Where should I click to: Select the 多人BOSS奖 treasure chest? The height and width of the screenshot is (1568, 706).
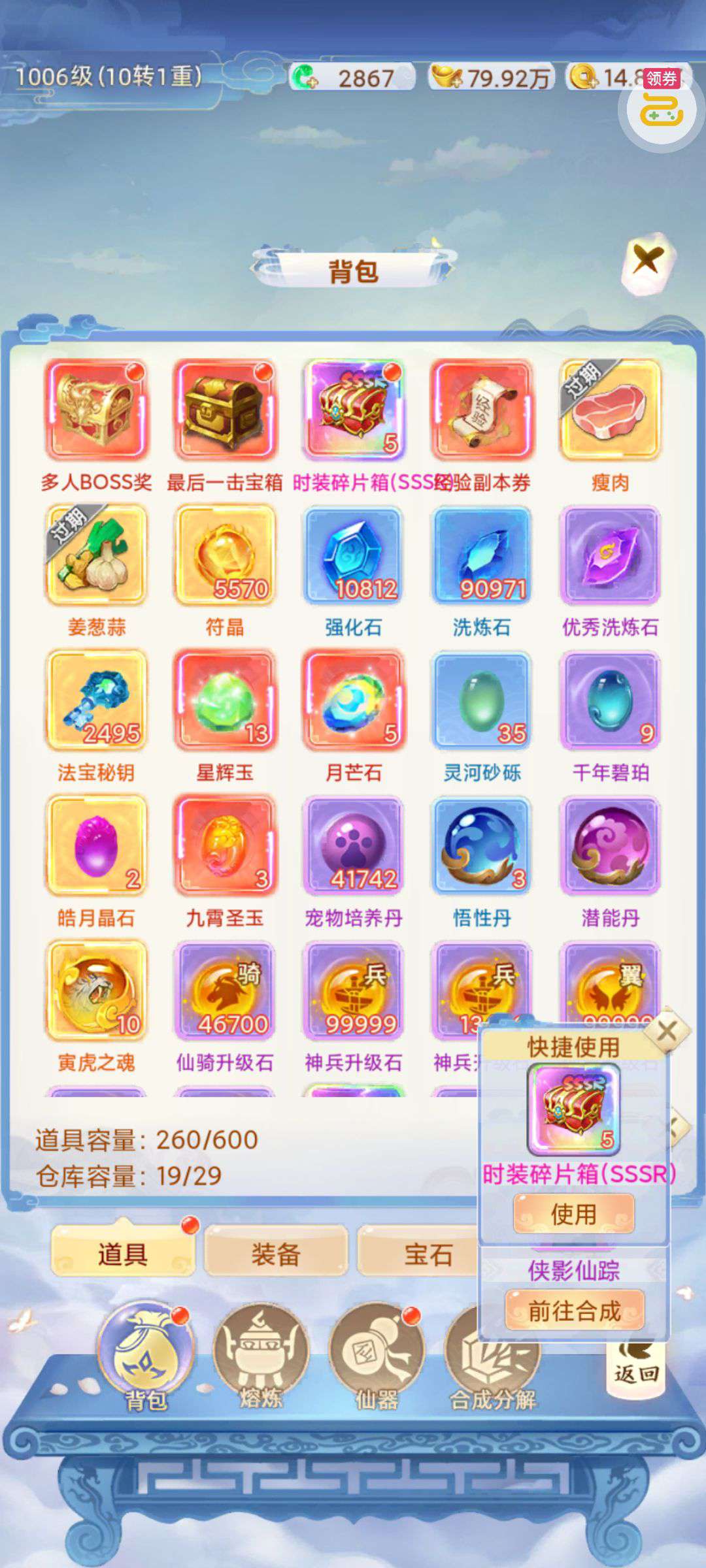tap(97, 410)
